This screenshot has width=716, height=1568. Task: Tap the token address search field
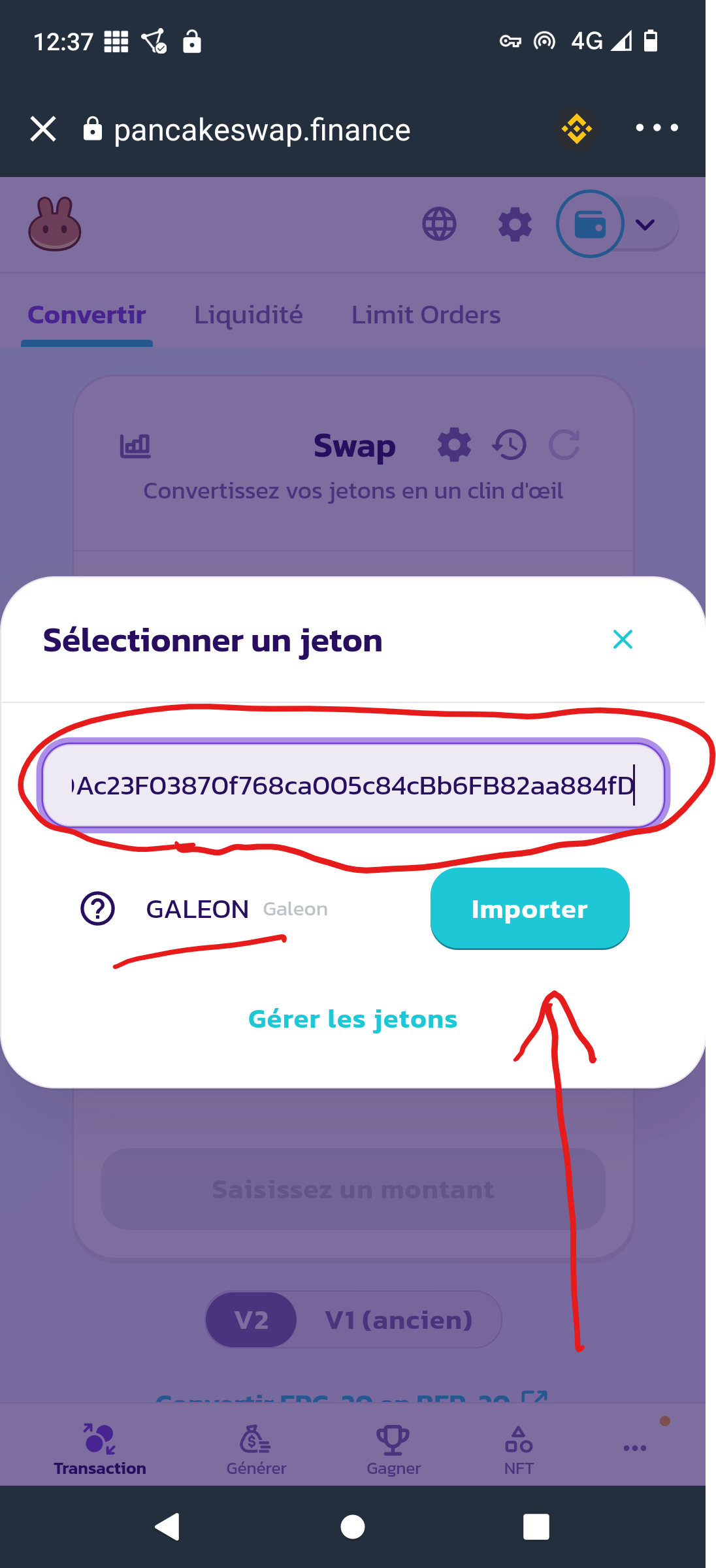pos(353,785)
